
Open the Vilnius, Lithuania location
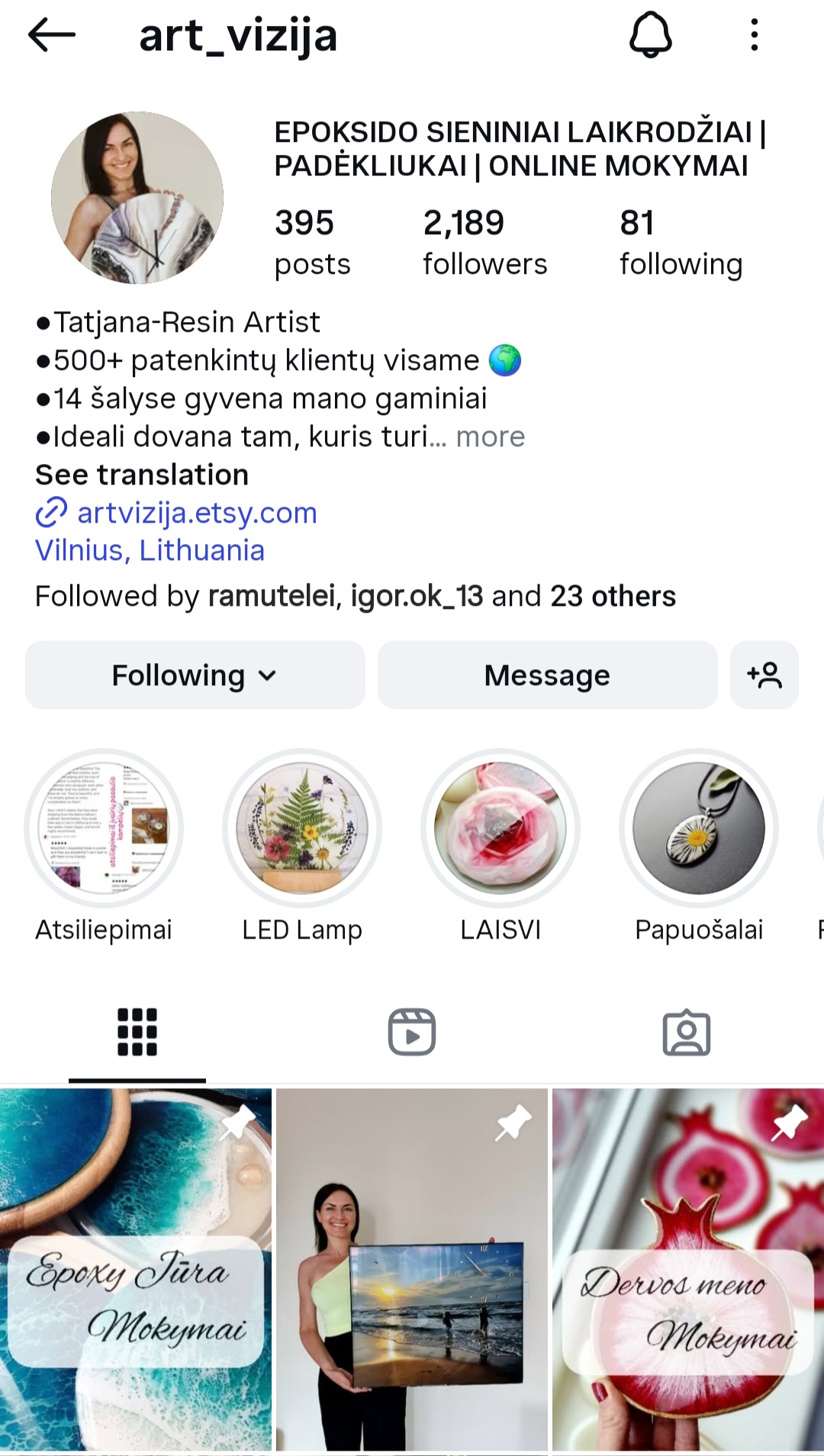150,550
